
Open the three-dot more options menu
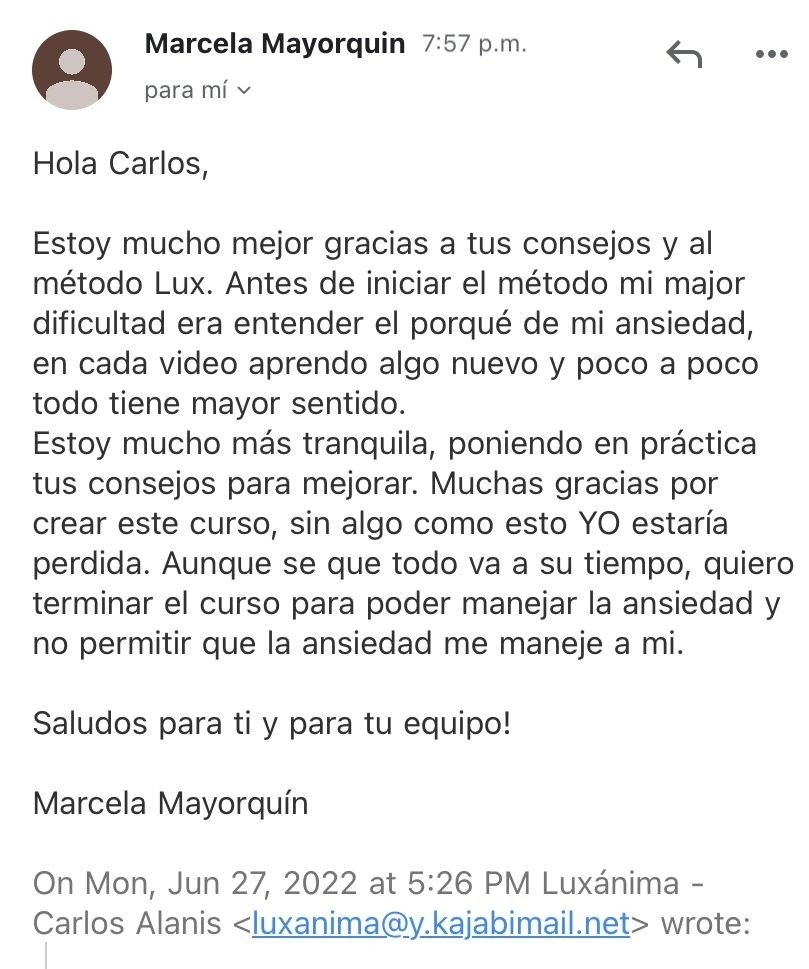point(771,54)
